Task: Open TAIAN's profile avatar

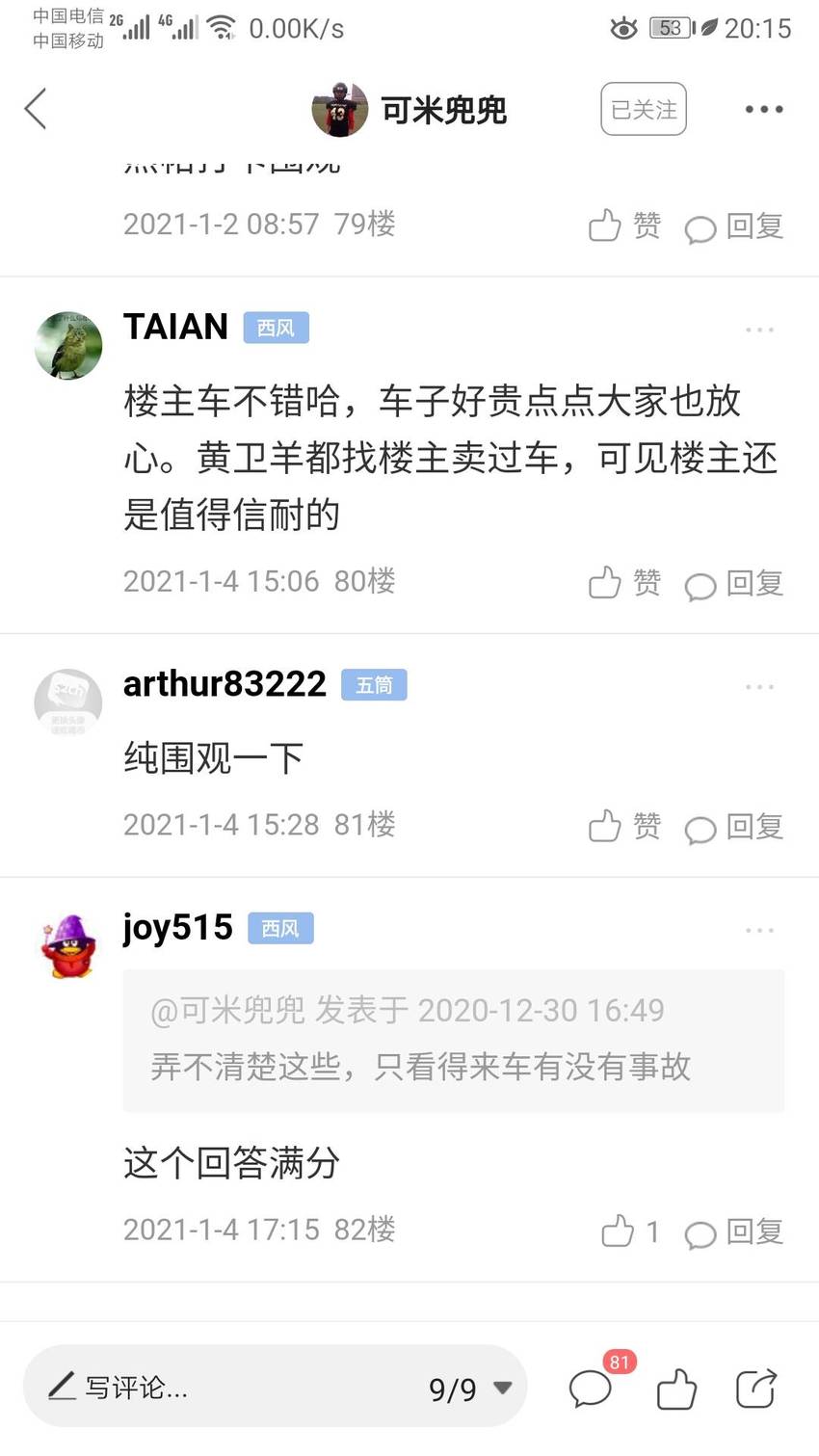Action: [x=68, y=345]
